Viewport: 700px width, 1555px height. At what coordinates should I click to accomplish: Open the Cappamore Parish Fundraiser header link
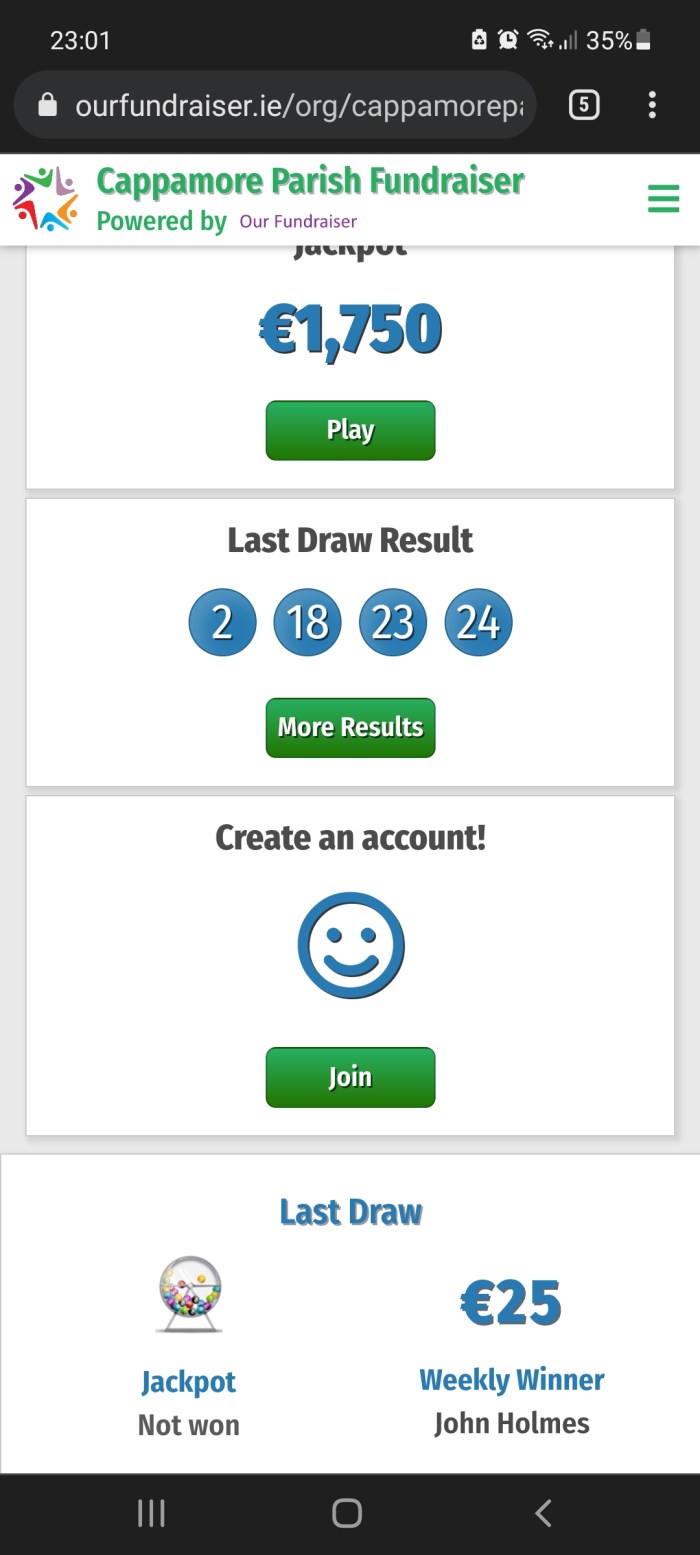point(310,182)
